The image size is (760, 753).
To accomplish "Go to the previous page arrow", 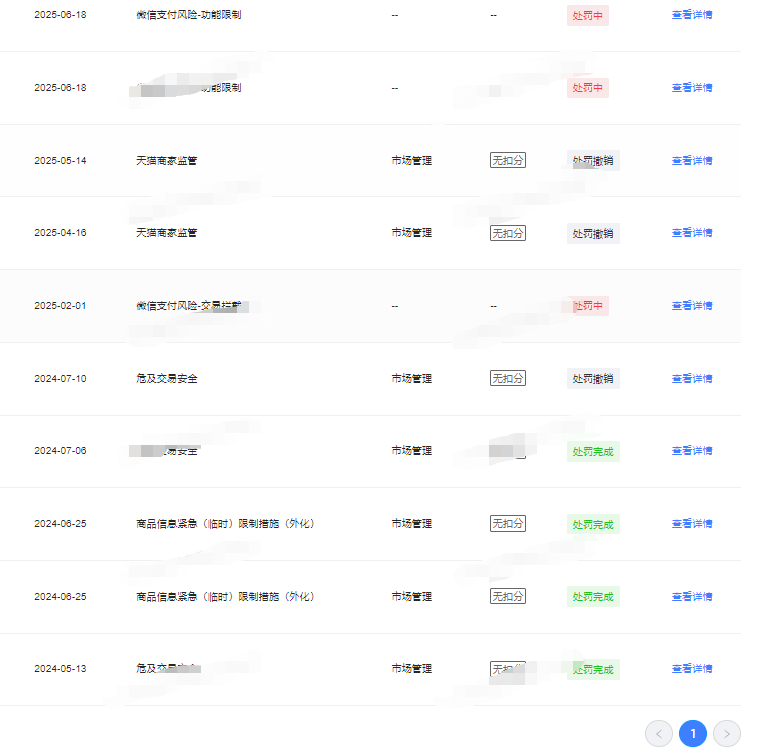I will [x=659, y=734].
